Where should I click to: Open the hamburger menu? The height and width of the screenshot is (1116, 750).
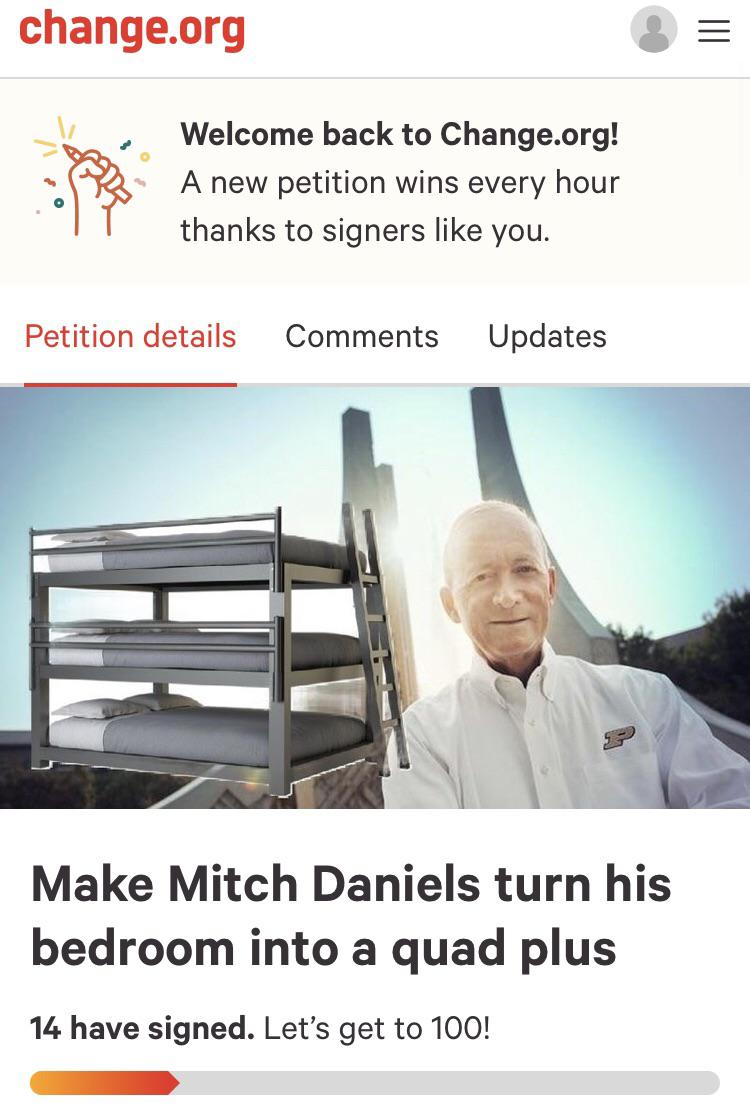pyautogui.click(x=713, y=31)
